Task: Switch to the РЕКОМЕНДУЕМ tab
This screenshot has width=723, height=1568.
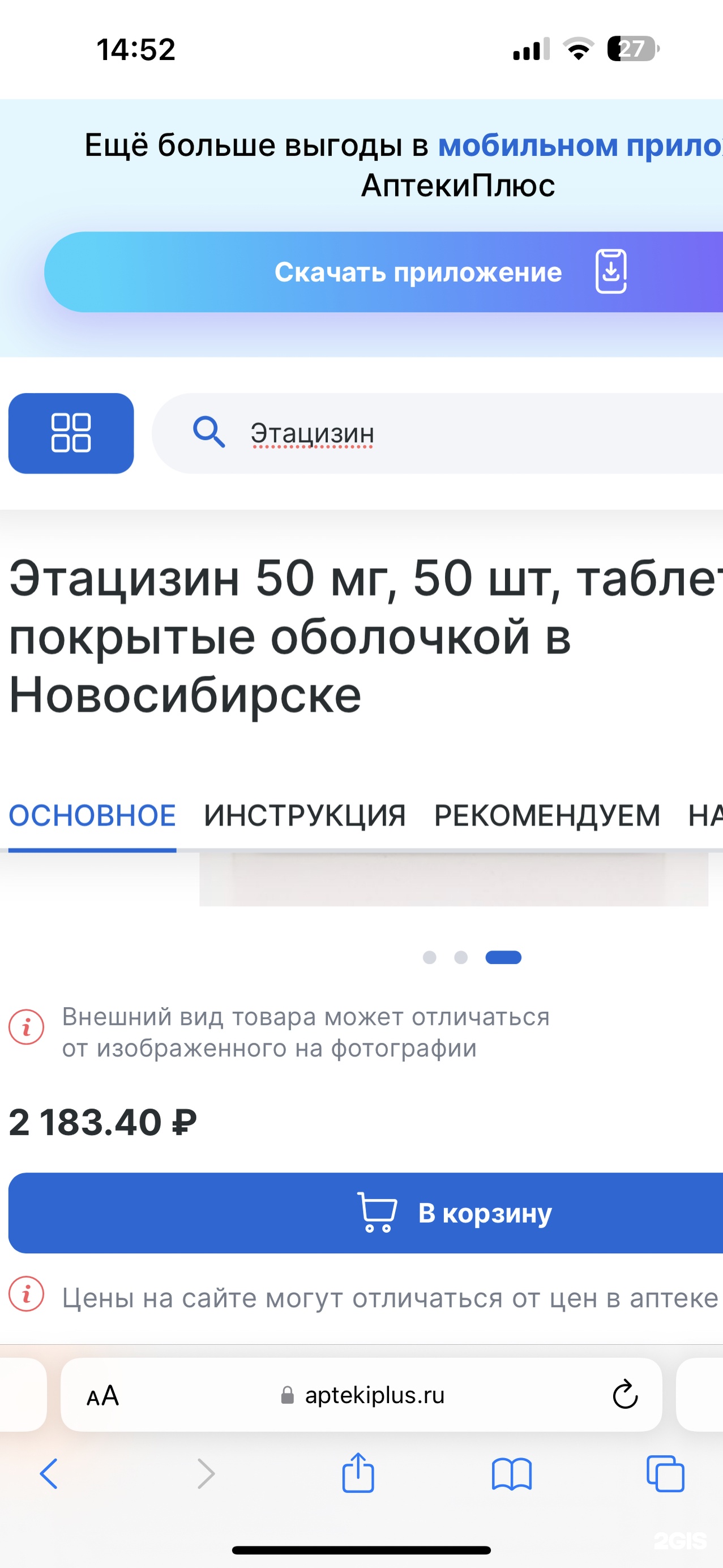Action: coord(546,816)
